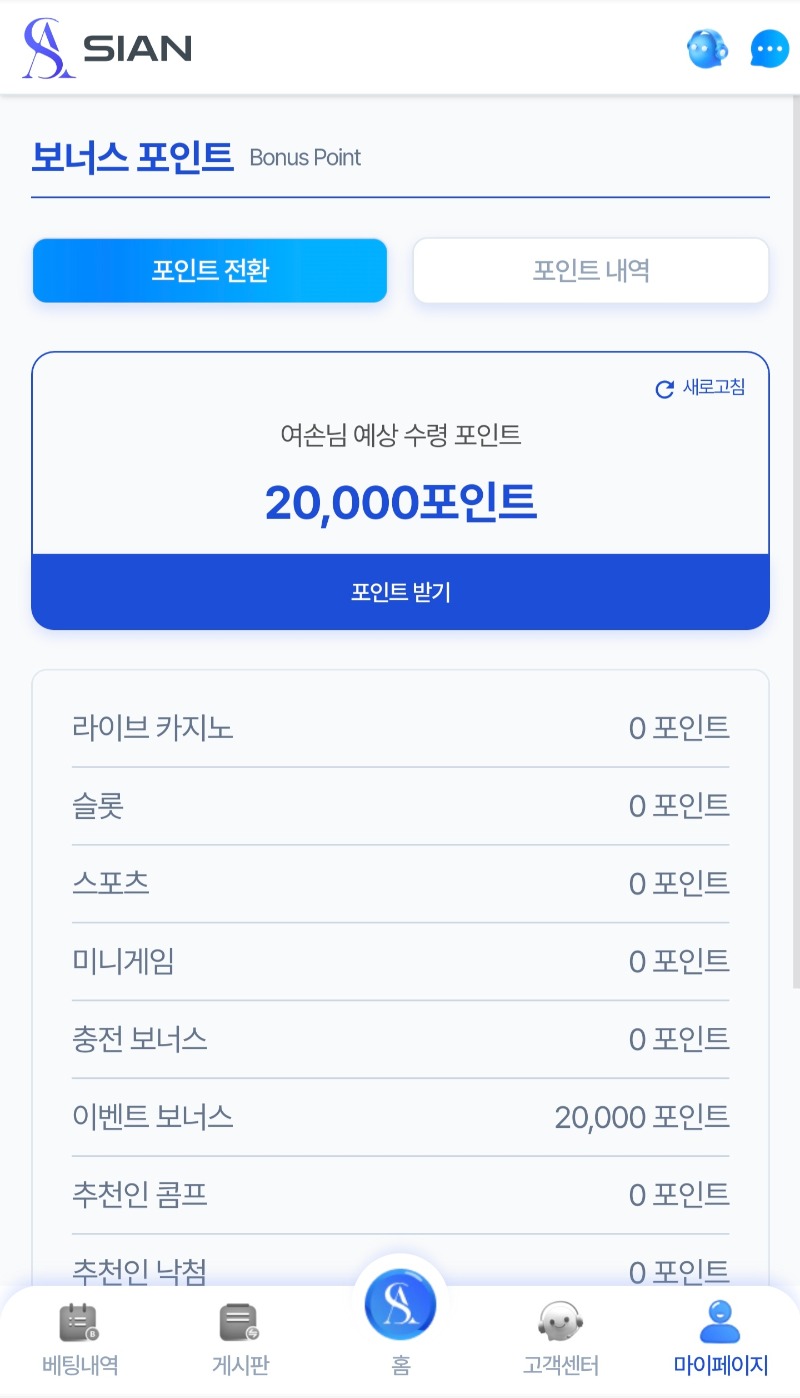Open the customer support agent icon
The width and height of the screenshot is (800, 1398).
point(707,48)
